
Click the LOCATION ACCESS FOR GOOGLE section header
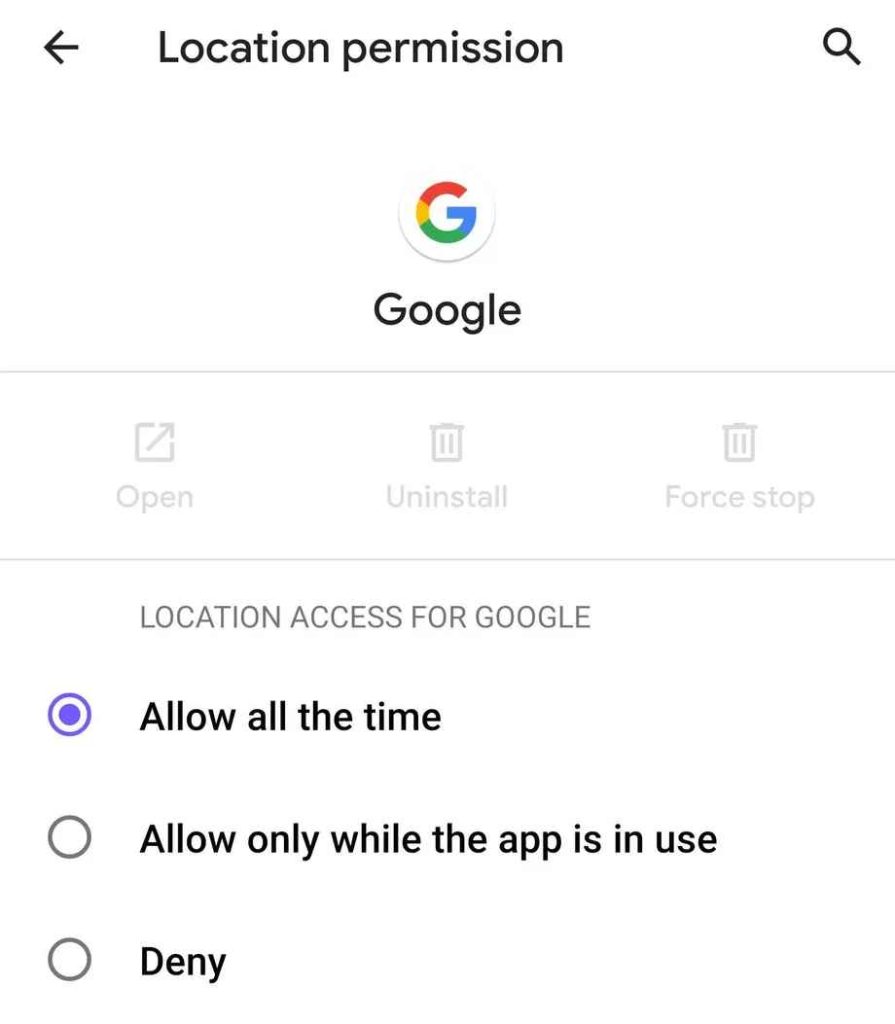[x=366, y=617]
